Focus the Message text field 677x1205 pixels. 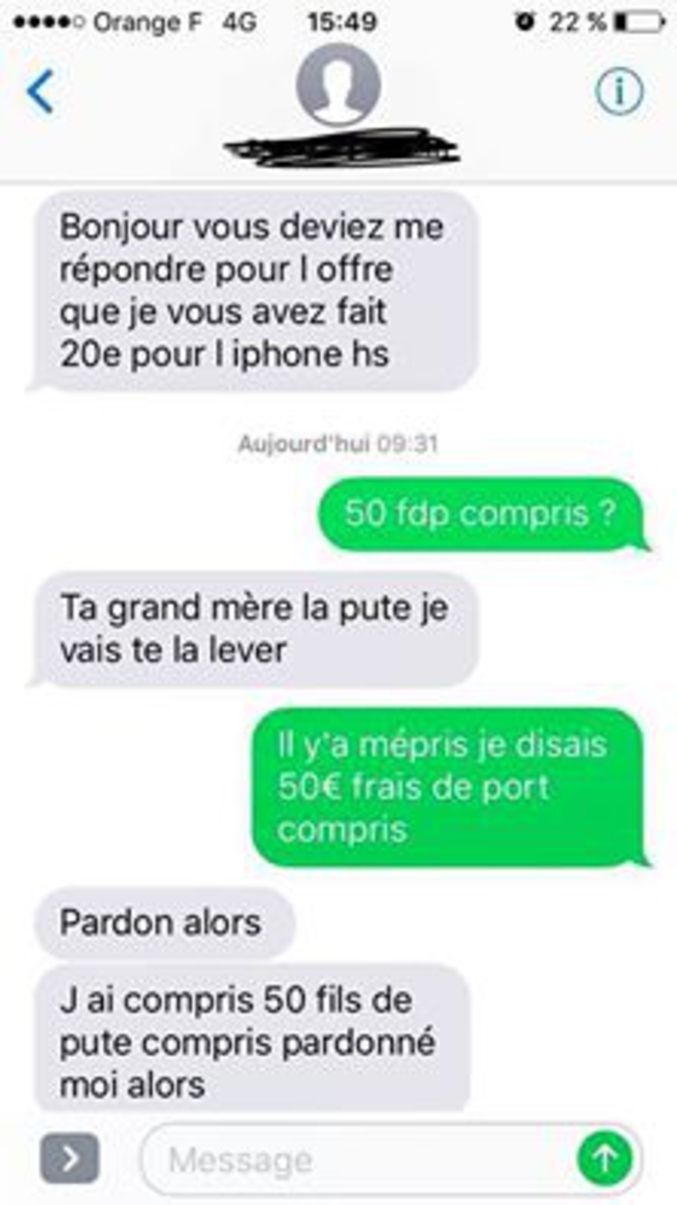pos(350,1160)
